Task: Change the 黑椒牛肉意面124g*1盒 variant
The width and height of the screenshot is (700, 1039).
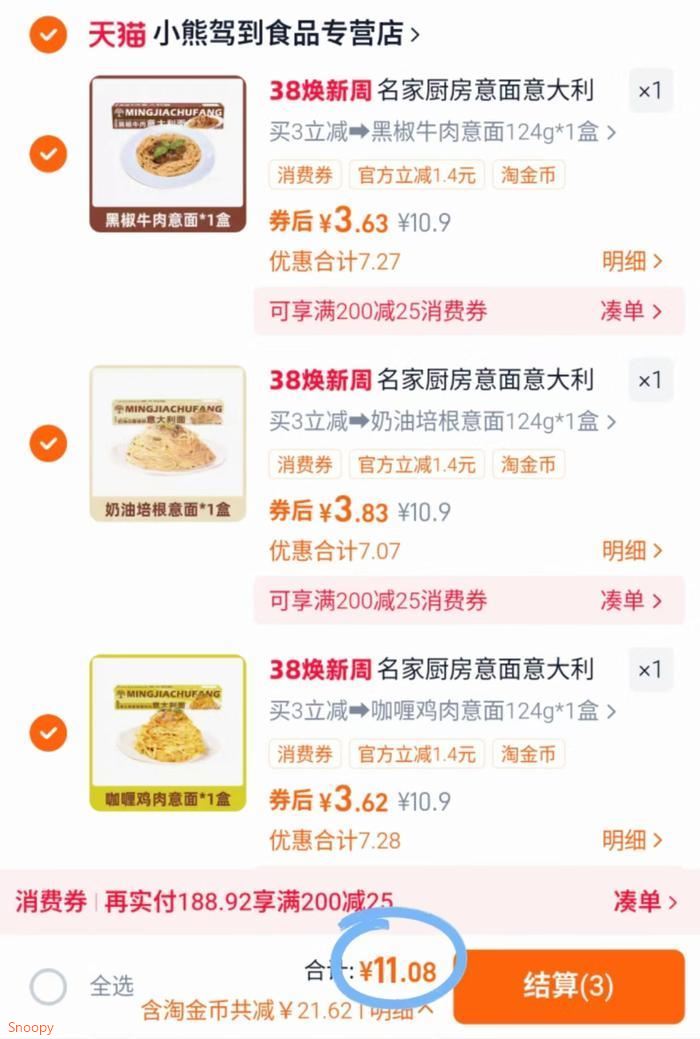Action: [x=442, y=132]
